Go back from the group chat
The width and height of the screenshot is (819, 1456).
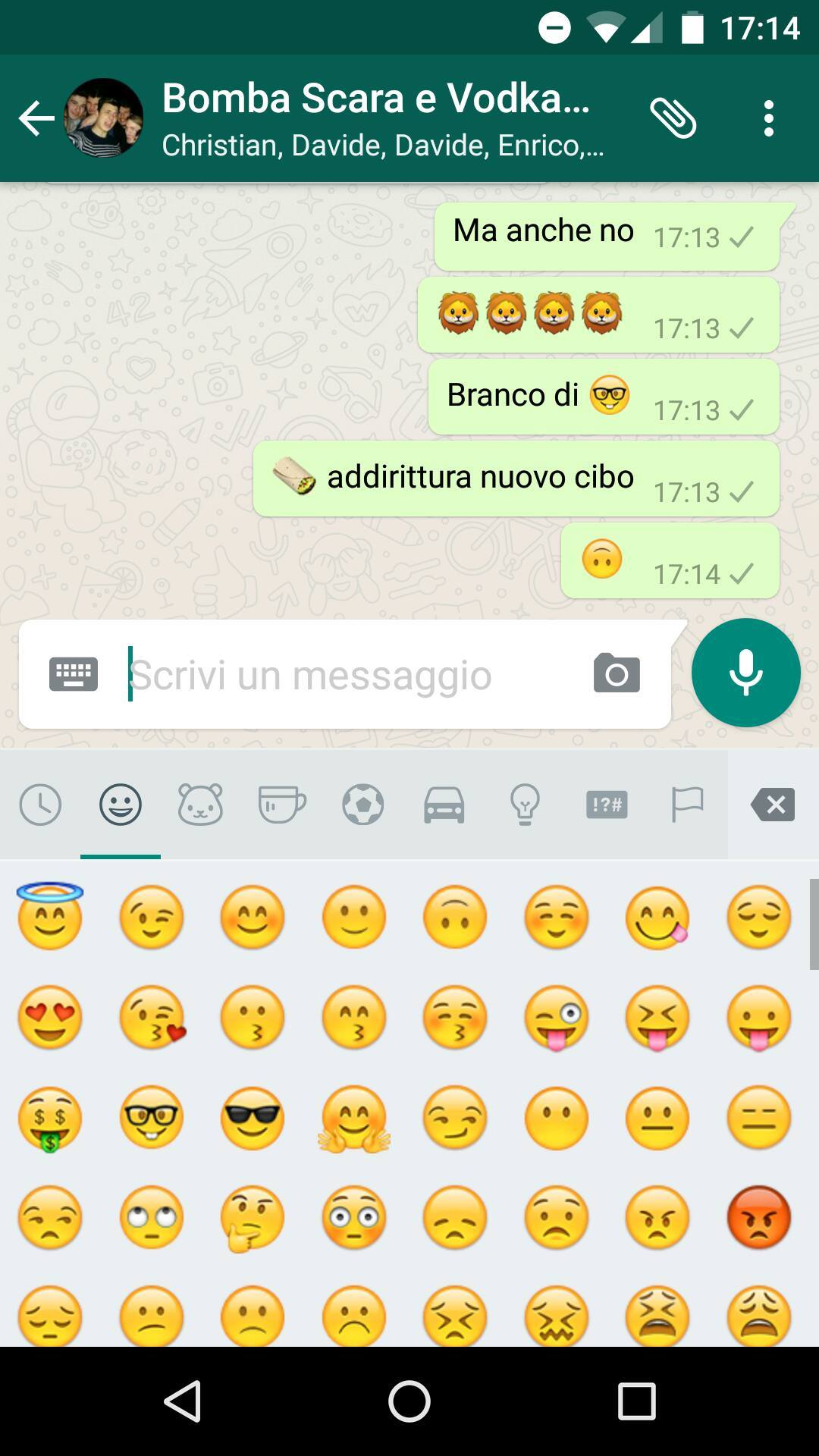click(36, 118)
